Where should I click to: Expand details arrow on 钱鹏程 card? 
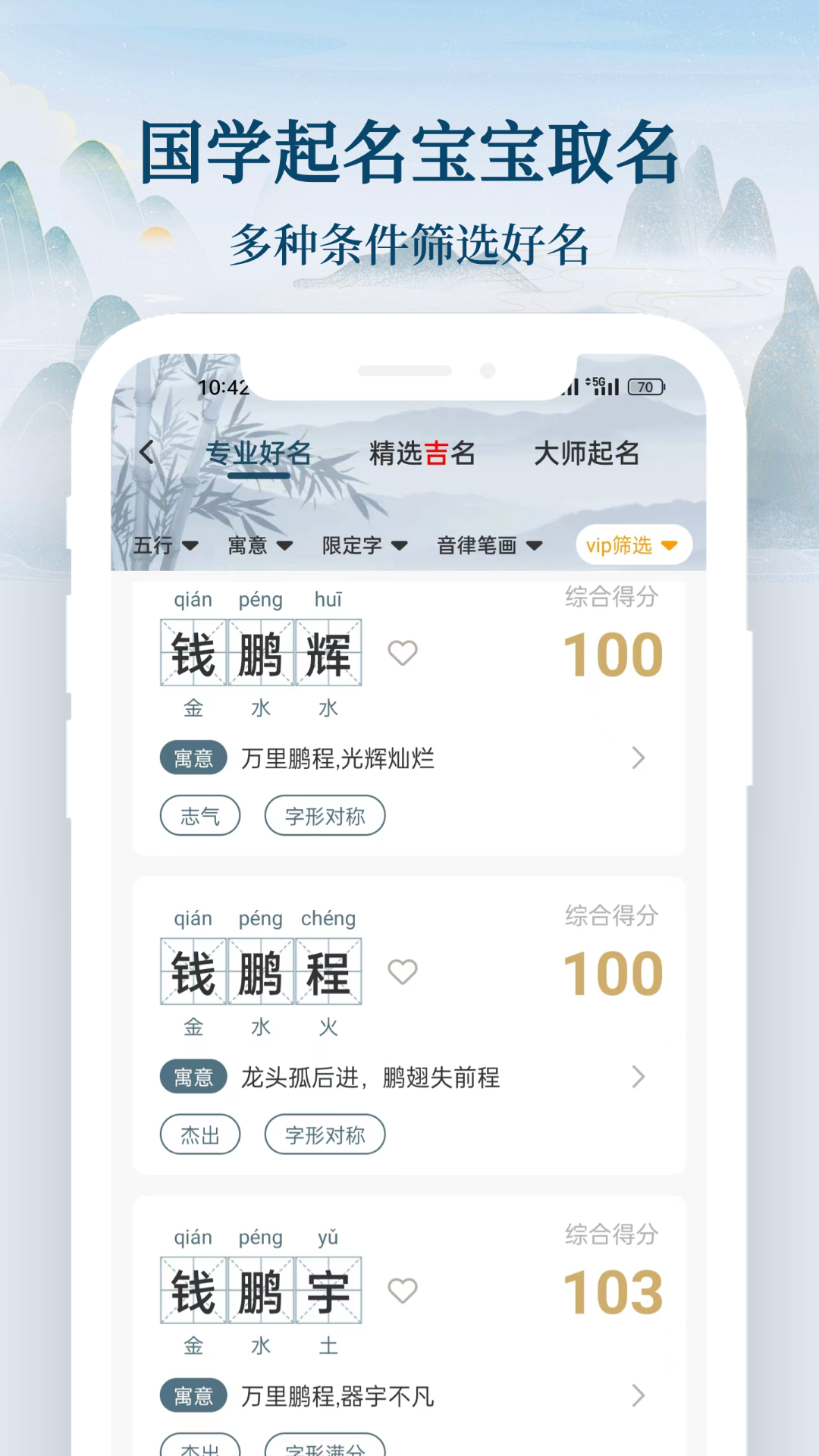click(x=638, y=1077)
